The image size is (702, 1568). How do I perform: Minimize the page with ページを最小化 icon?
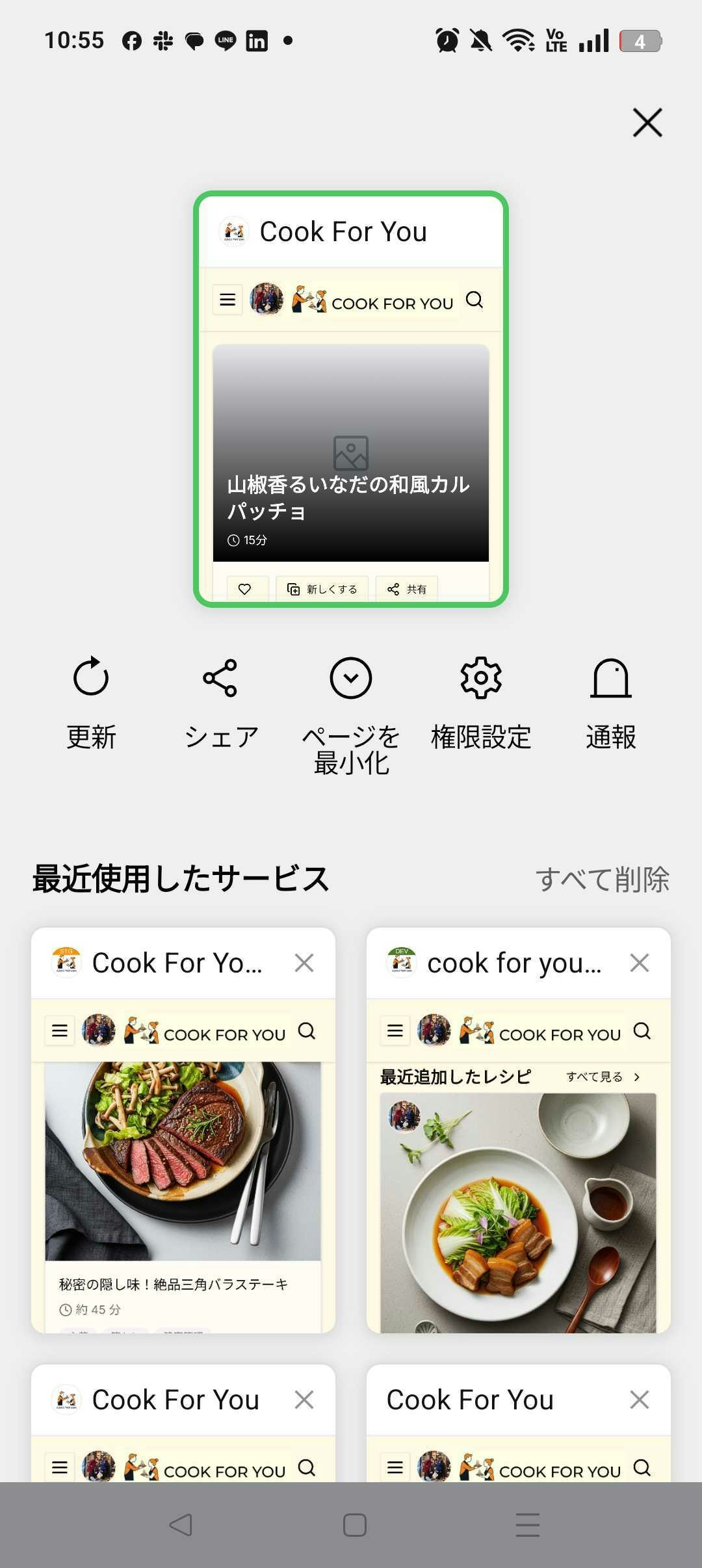pyautogui.click(x=351, y=678)
